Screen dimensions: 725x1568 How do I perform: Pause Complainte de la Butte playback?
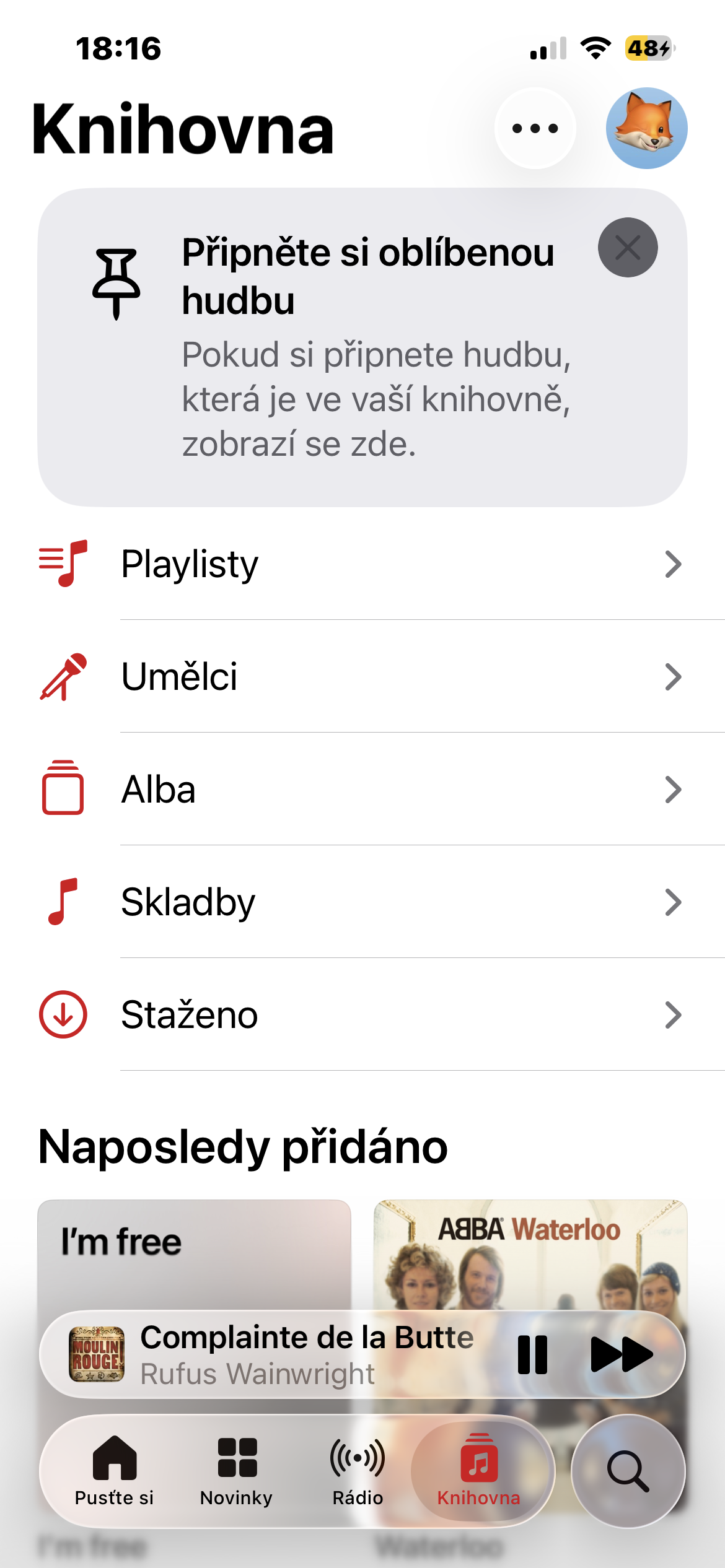(532, 1354)
